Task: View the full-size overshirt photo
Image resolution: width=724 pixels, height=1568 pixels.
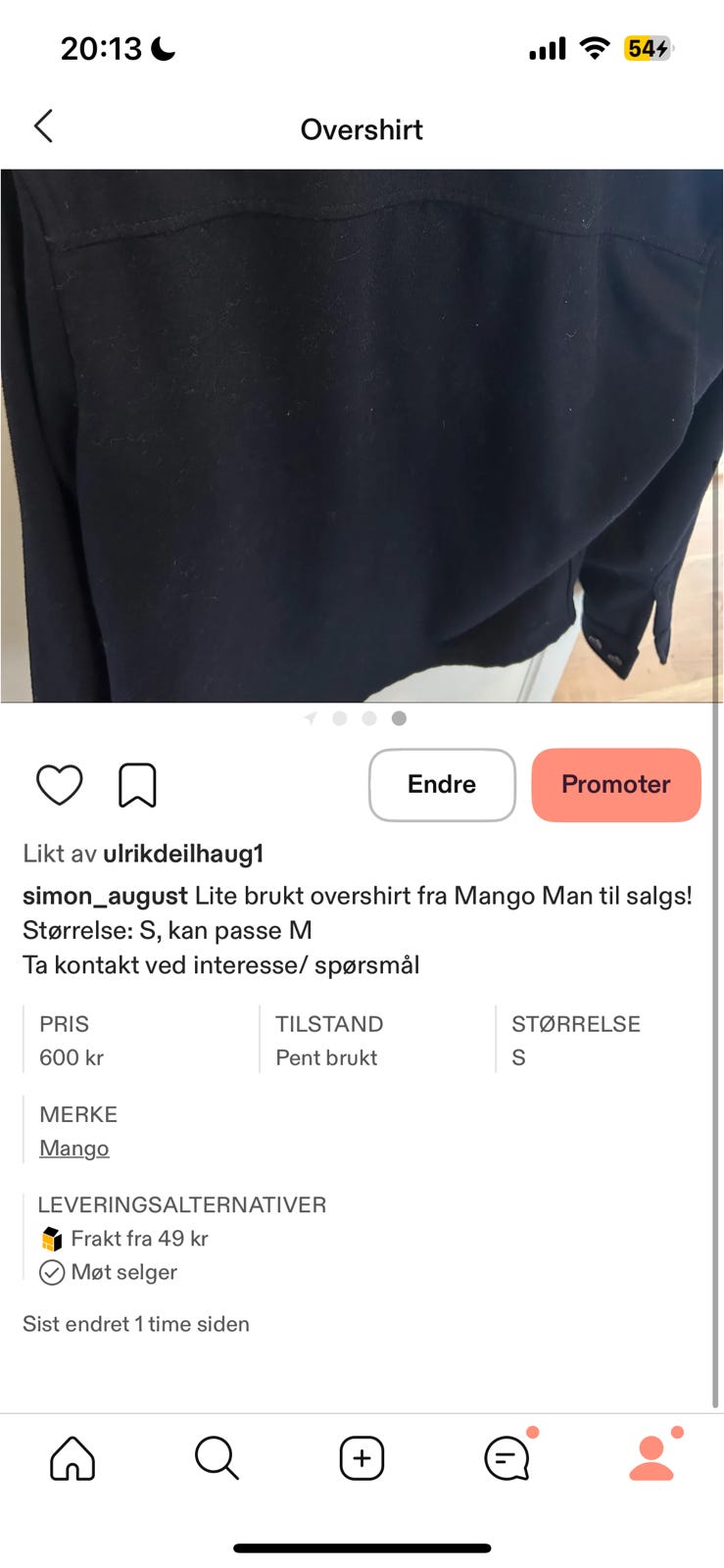Action: pyautogui.click(x=362, y=436)
